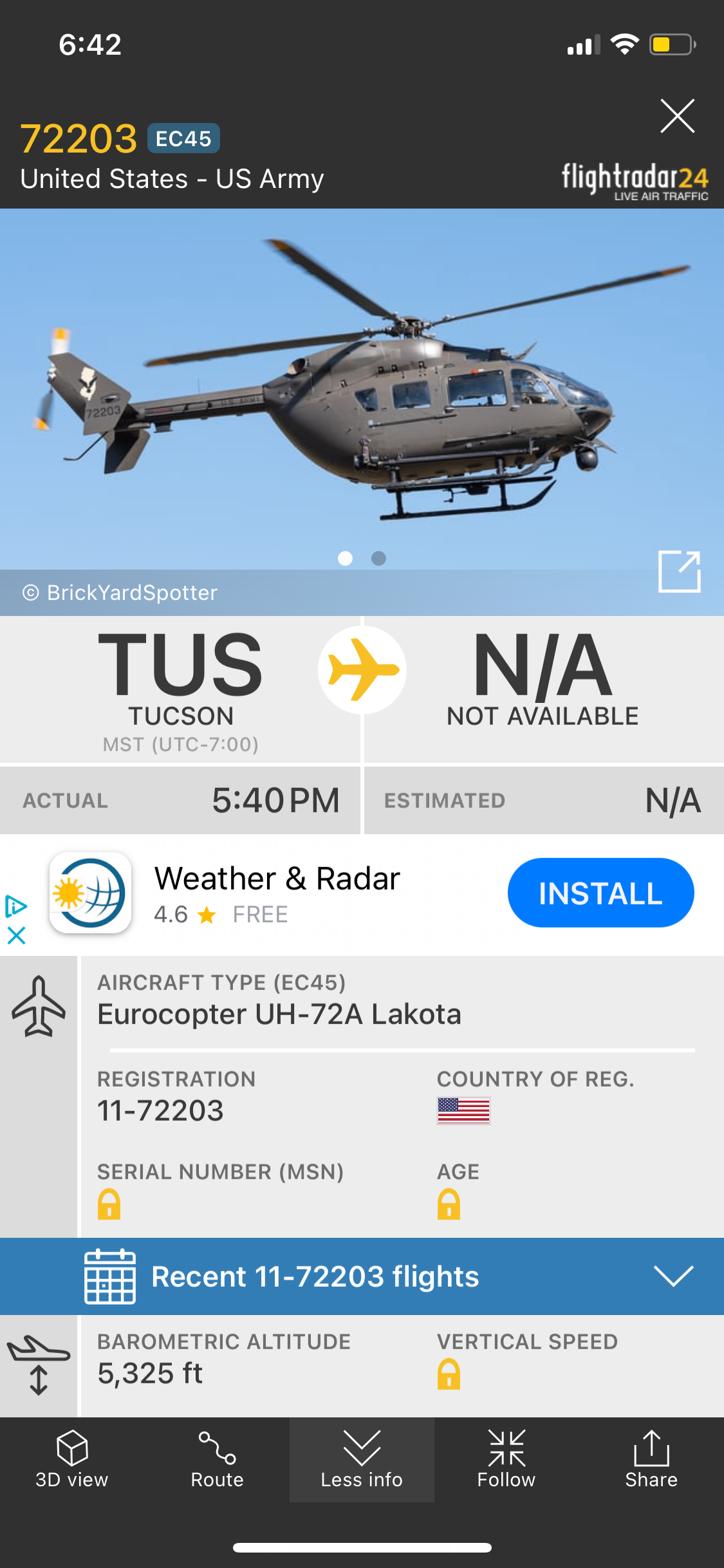This screenshot has width=724, height=1568.
Task: Expand Recent 11-72203 flights
Action: pyautogui.click(x=673, y=1275)
